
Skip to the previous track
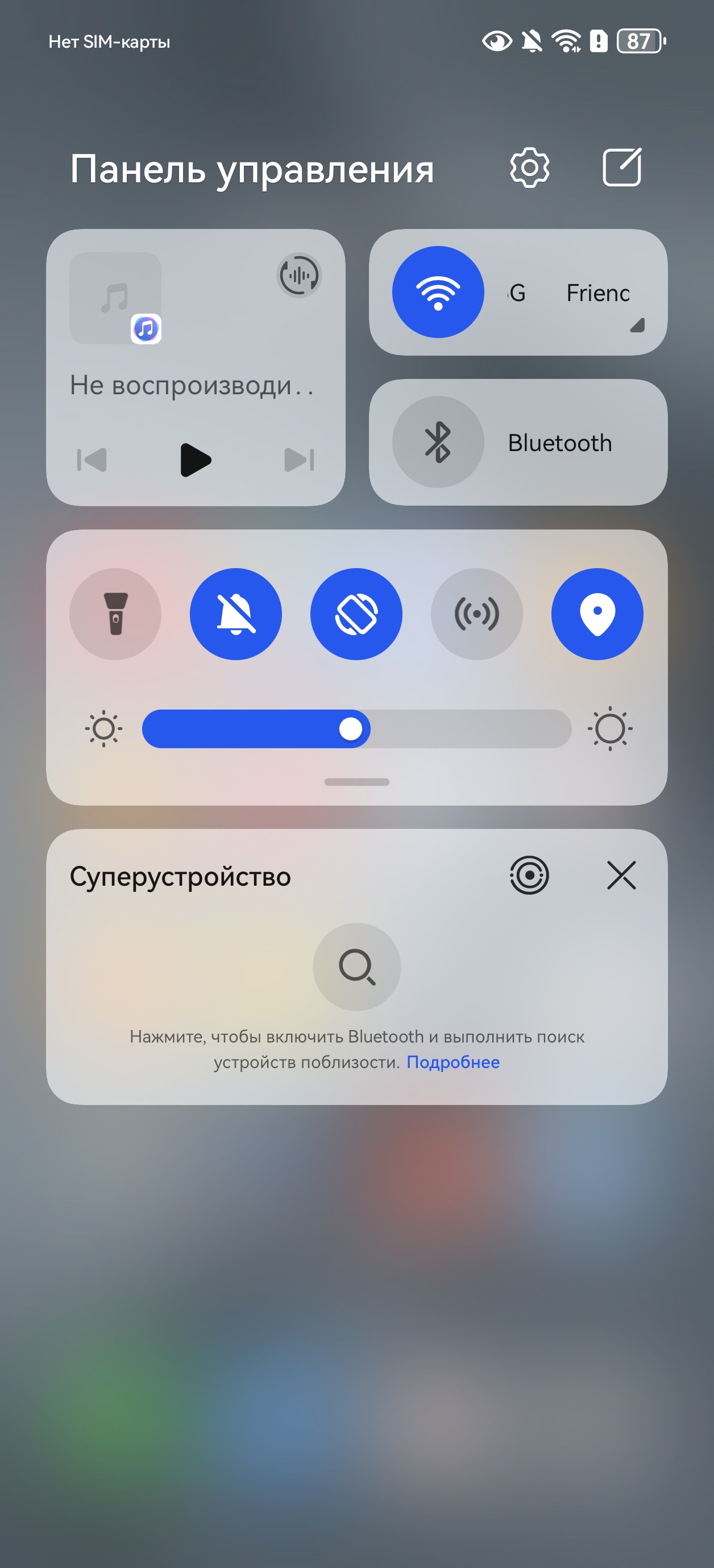[x=92, y=460]
